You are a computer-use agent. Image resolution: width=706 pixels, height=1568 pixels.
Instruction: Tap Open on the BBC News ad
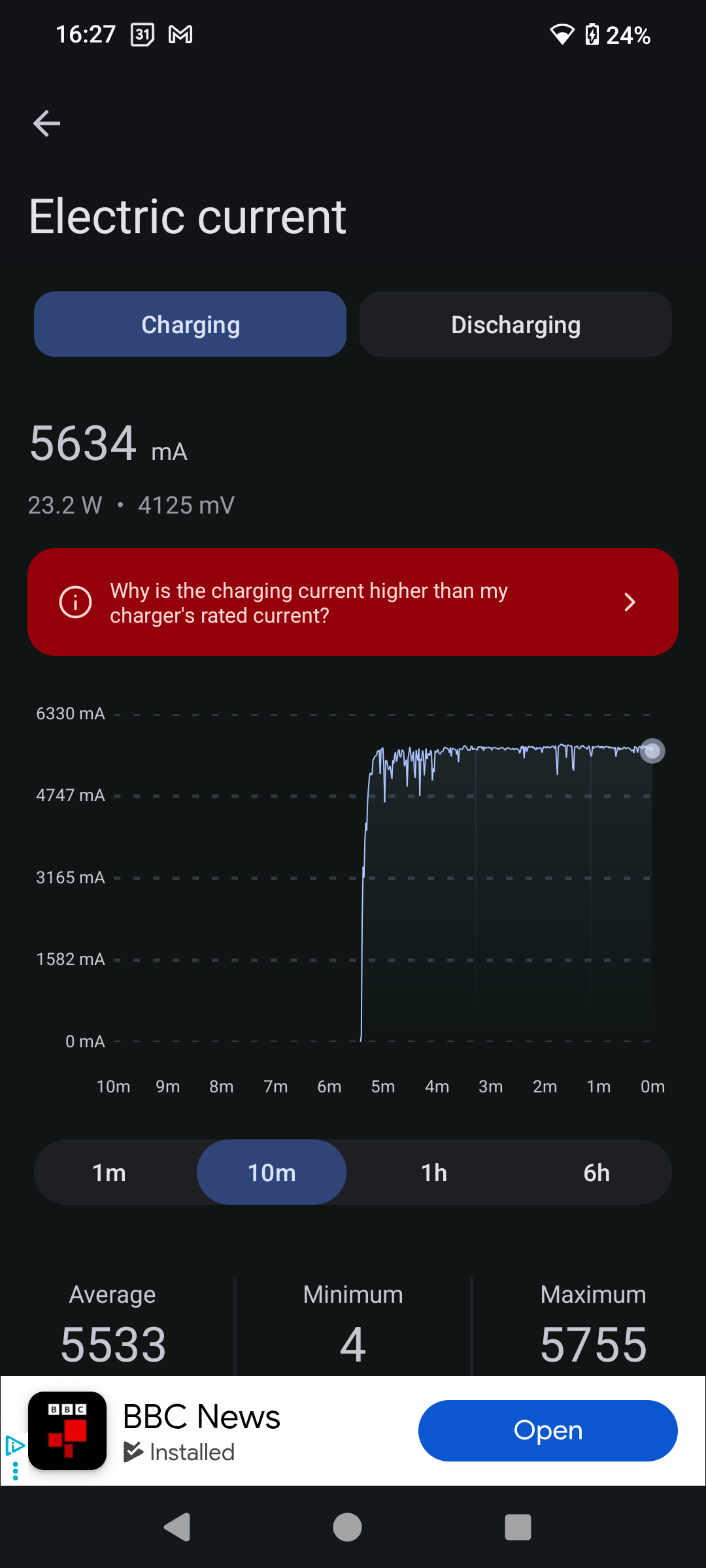548,1431
